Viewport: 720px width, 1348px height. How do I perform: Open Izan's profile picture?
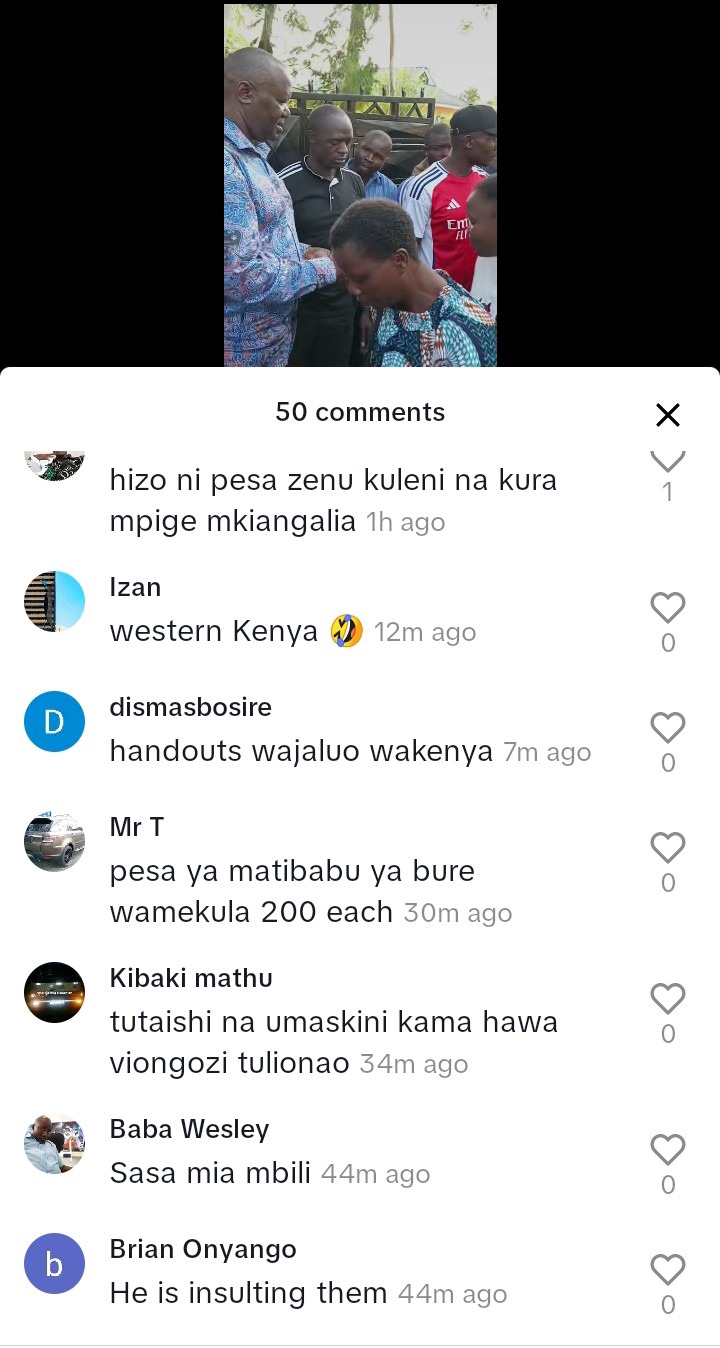click(54, 601)
